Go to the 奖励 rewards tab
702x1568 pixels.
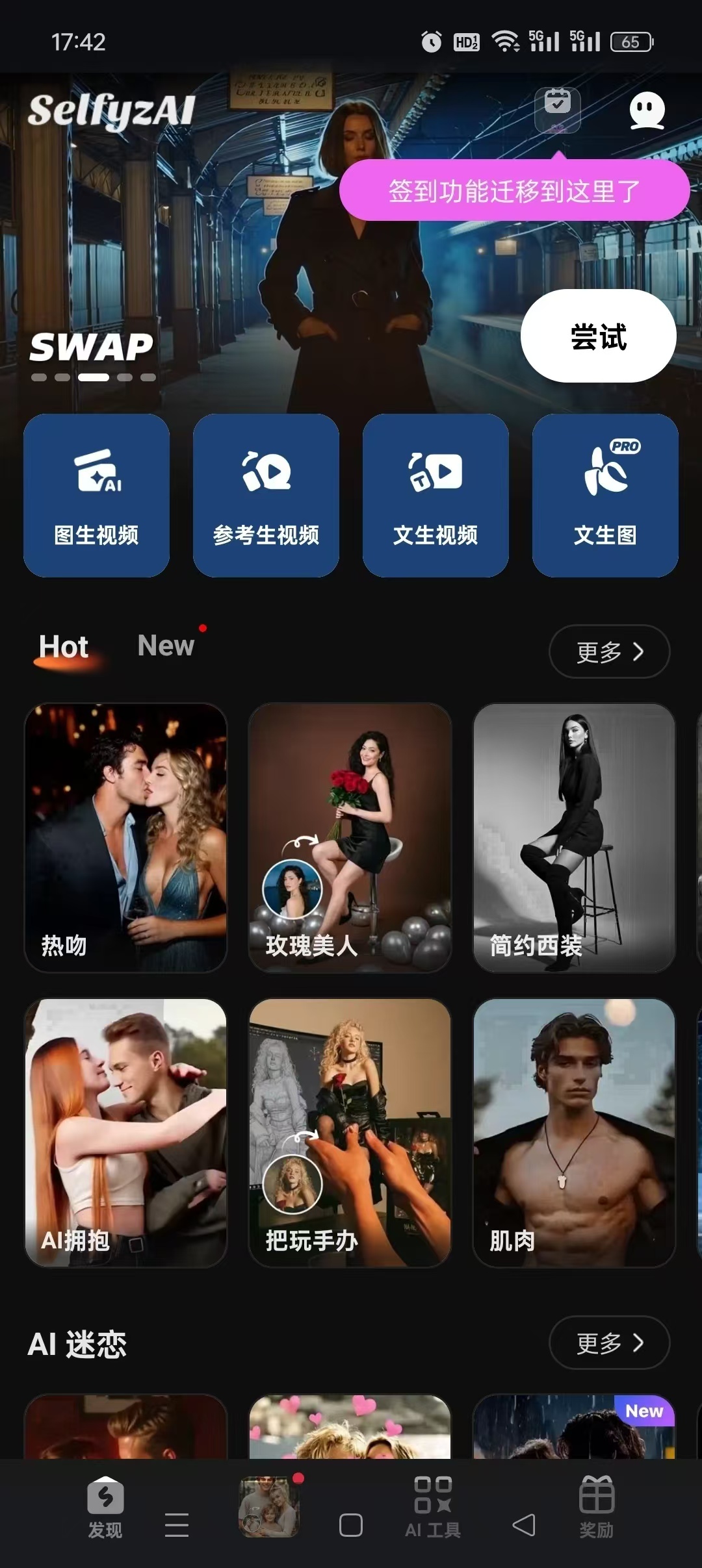click(x=596, y=1507)
